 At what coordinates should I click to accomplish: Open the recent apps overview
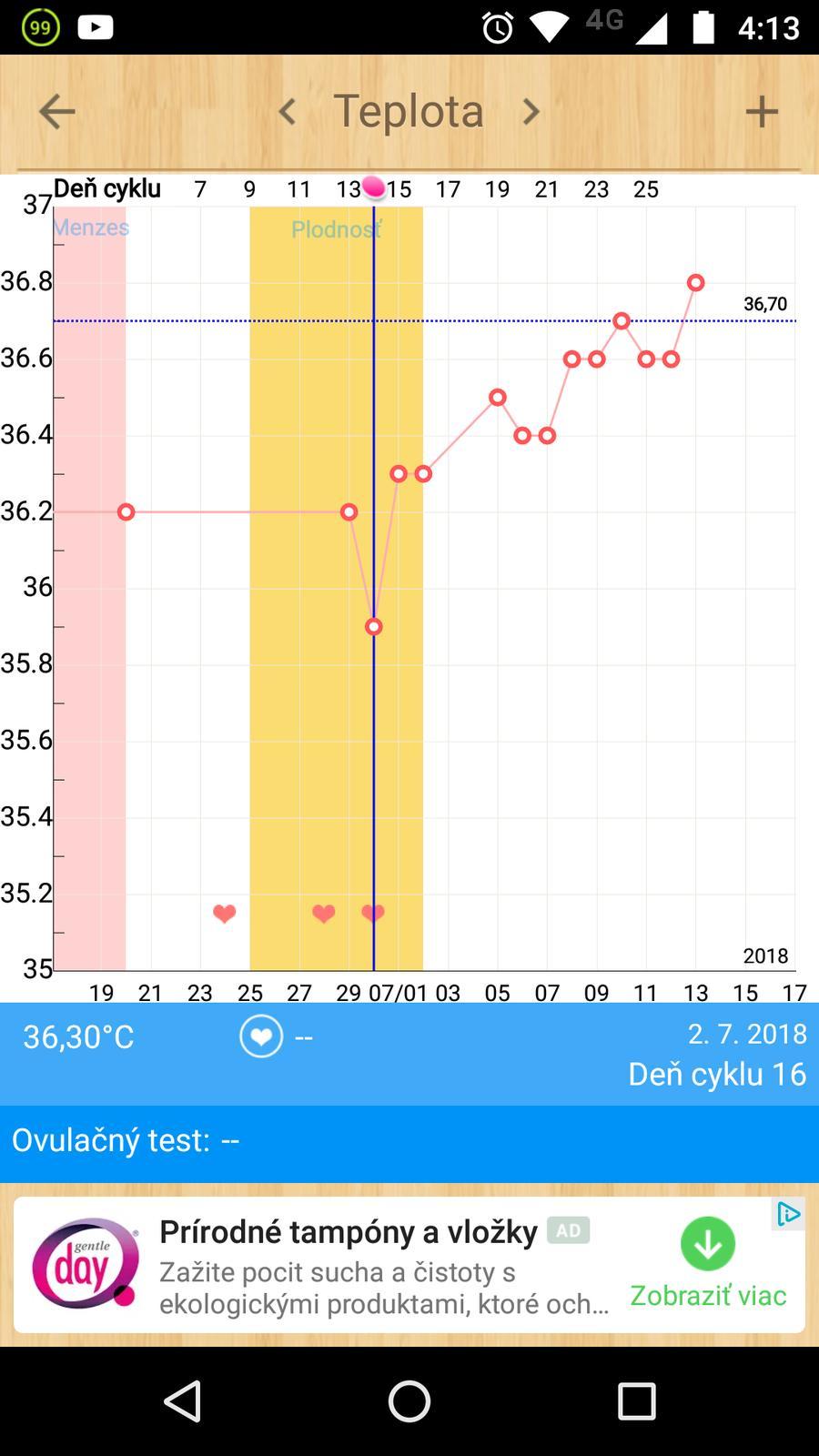(636, 1401)
